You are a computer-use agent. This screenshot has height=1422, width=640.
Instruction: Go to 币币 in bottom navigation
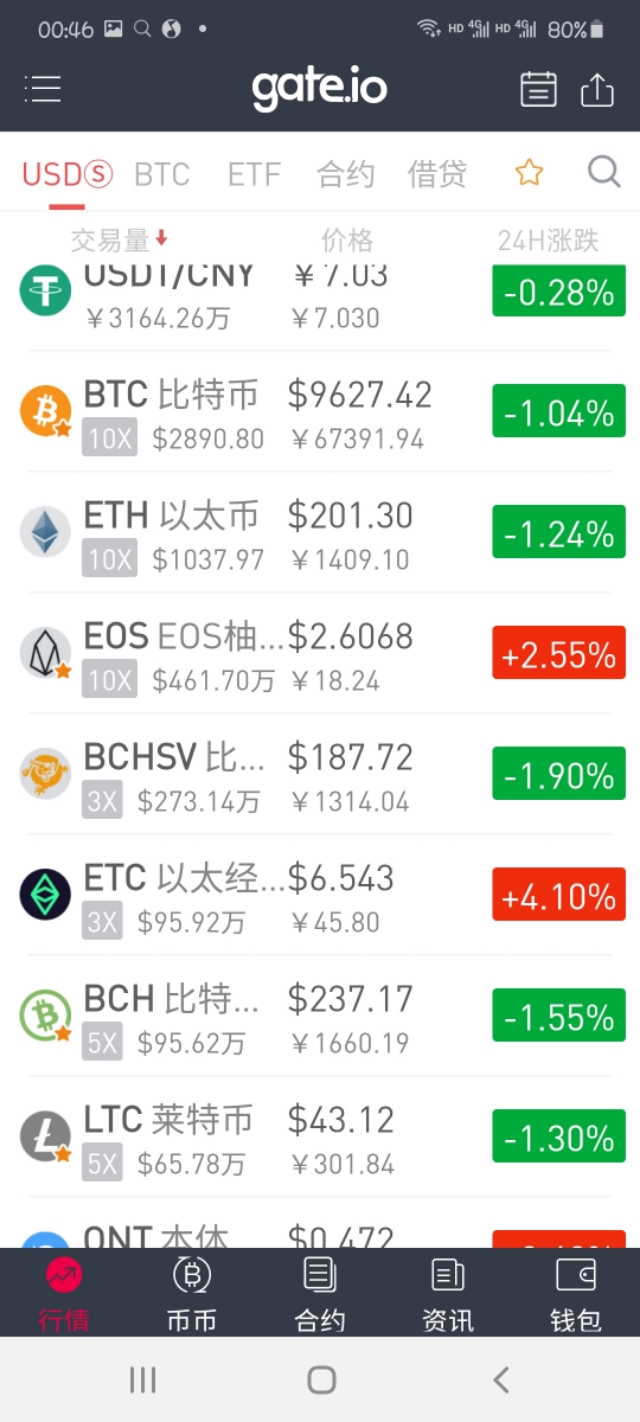191,1294
